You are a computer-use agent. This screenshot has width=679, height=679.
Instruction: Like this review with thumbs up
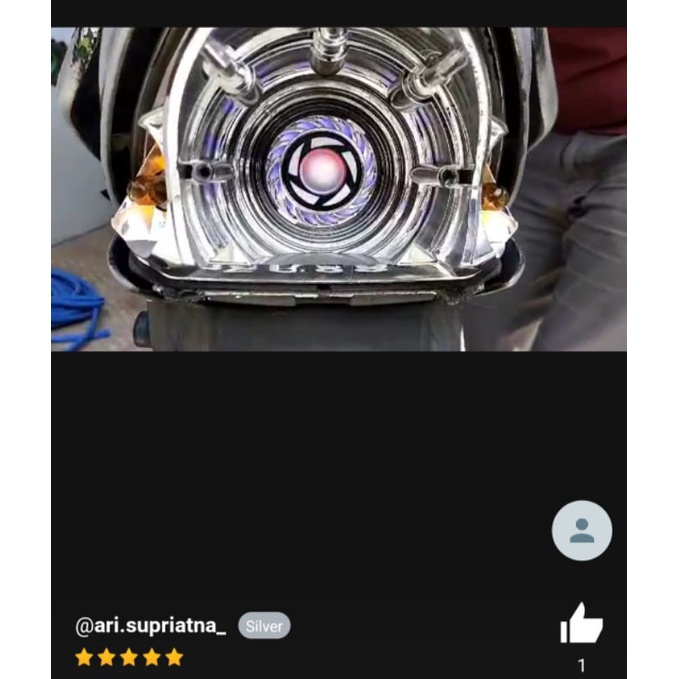click(581, 624)
